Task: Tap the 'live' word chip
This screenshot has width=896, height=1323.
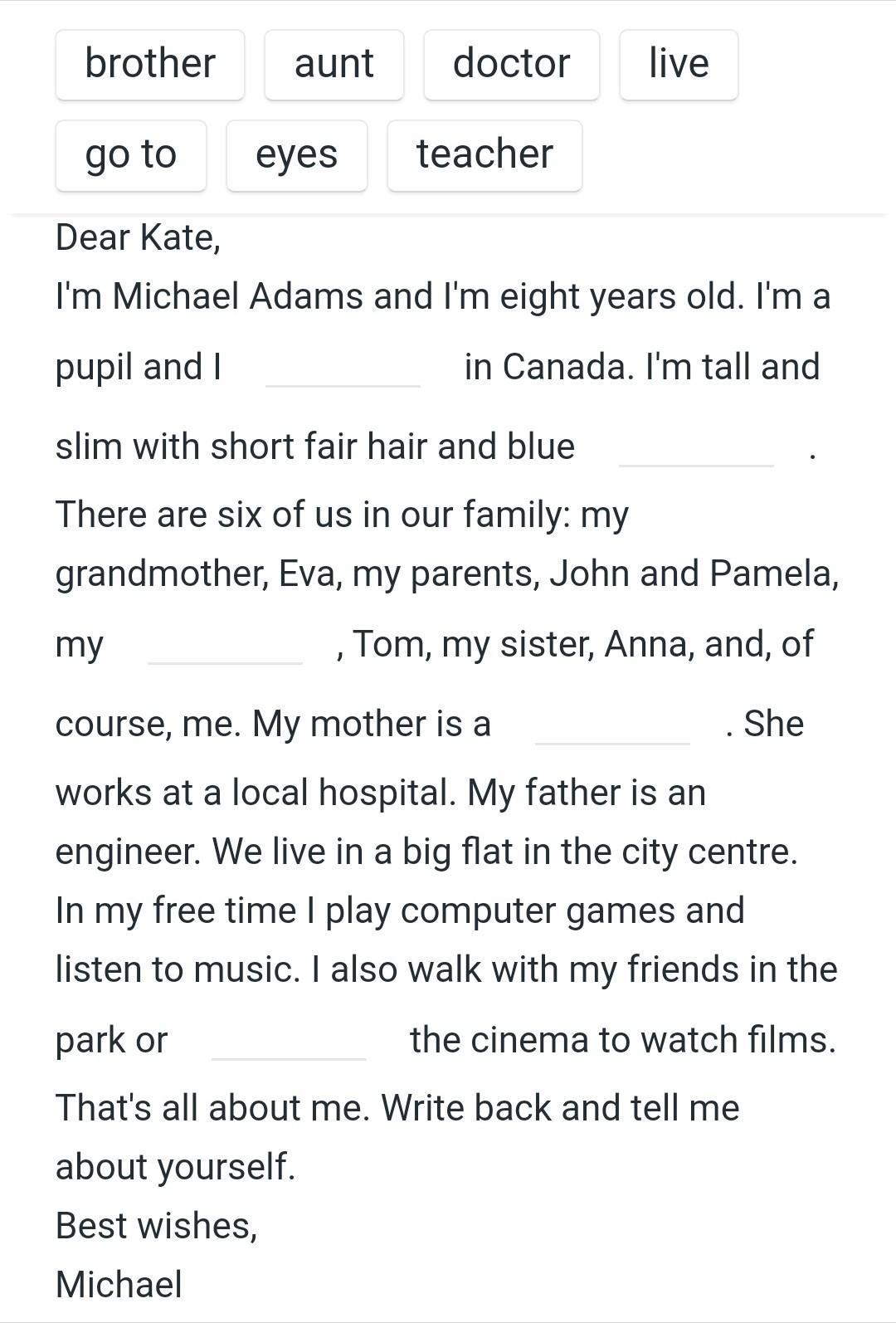Action: coord(679,65)
